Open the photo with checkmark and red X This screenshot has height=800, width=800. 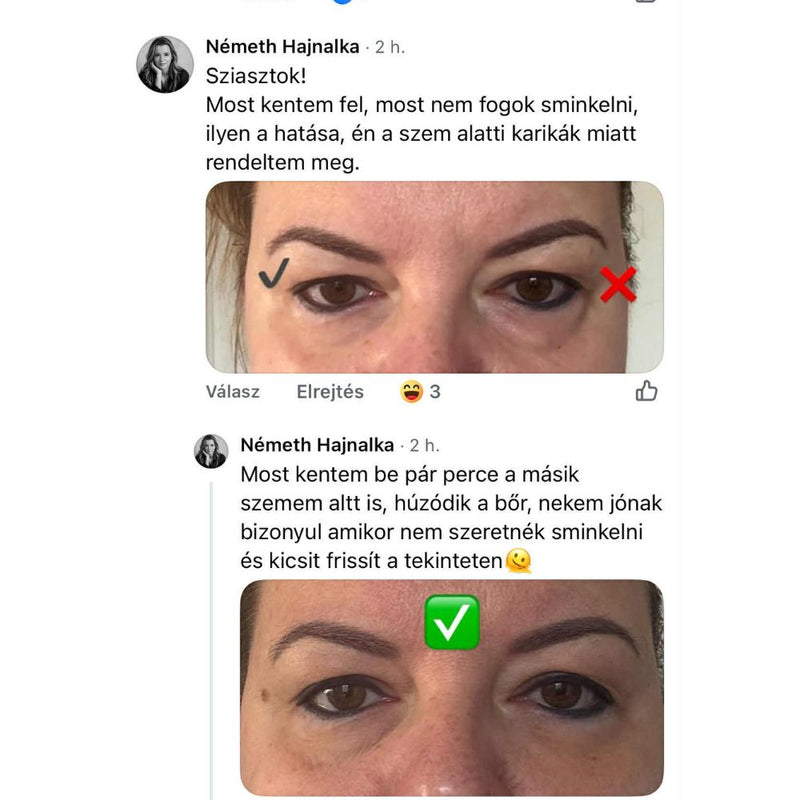click(434, 277)
